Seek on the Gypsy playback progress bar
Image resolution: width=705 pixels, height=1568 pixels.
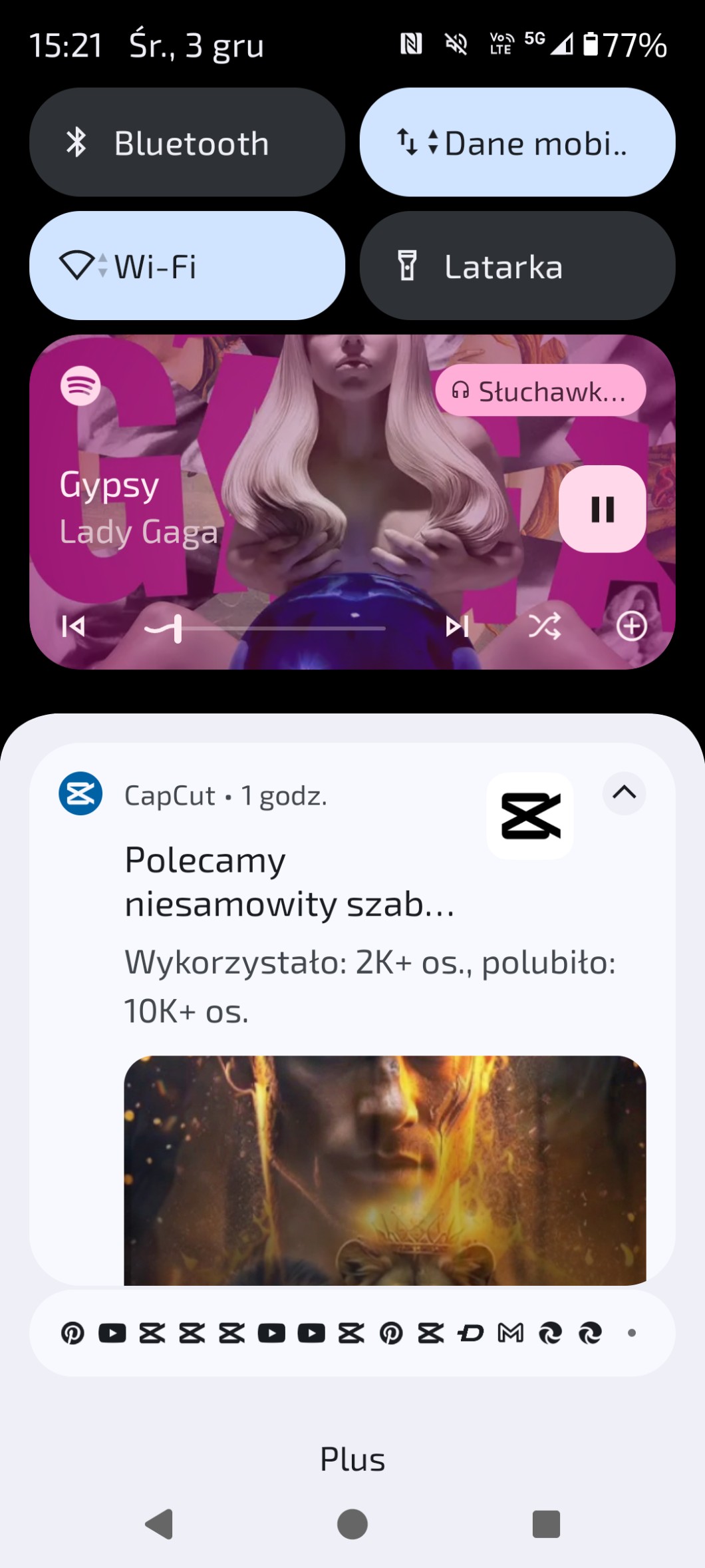pyautogui.click(x=279, y=628)
